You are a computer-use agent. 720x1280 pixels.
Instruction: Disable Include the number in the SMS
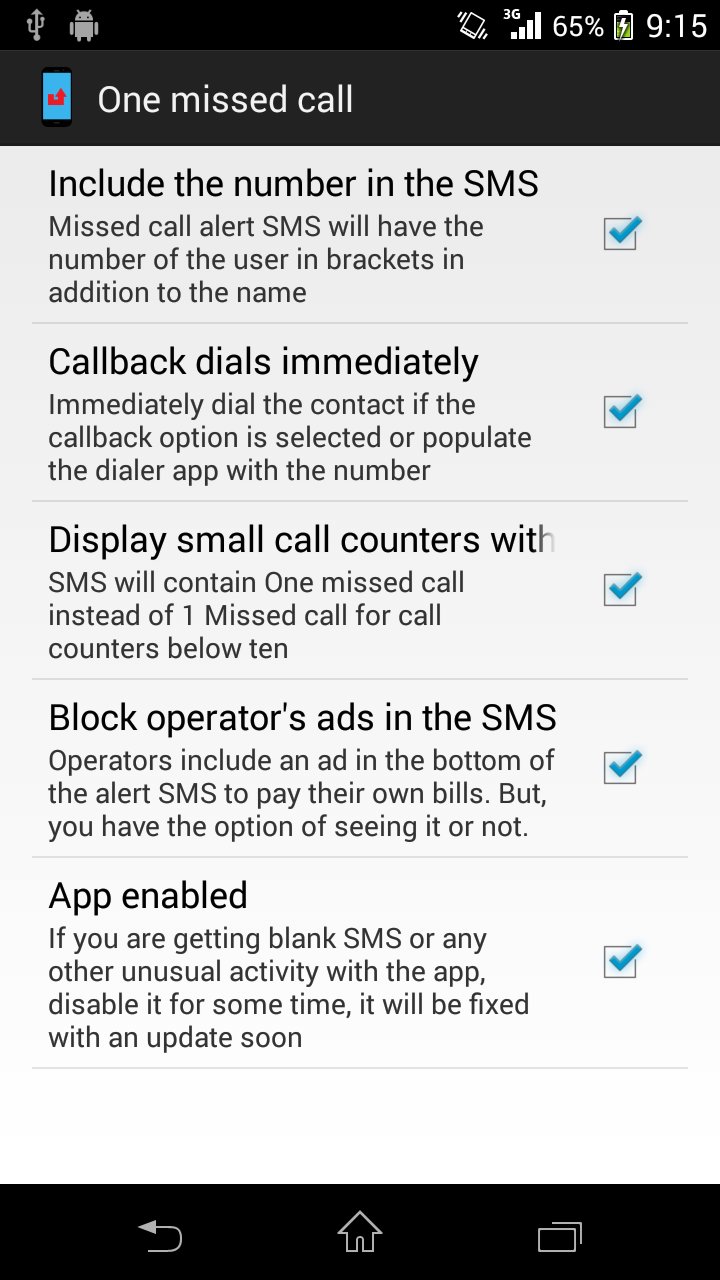620,233
